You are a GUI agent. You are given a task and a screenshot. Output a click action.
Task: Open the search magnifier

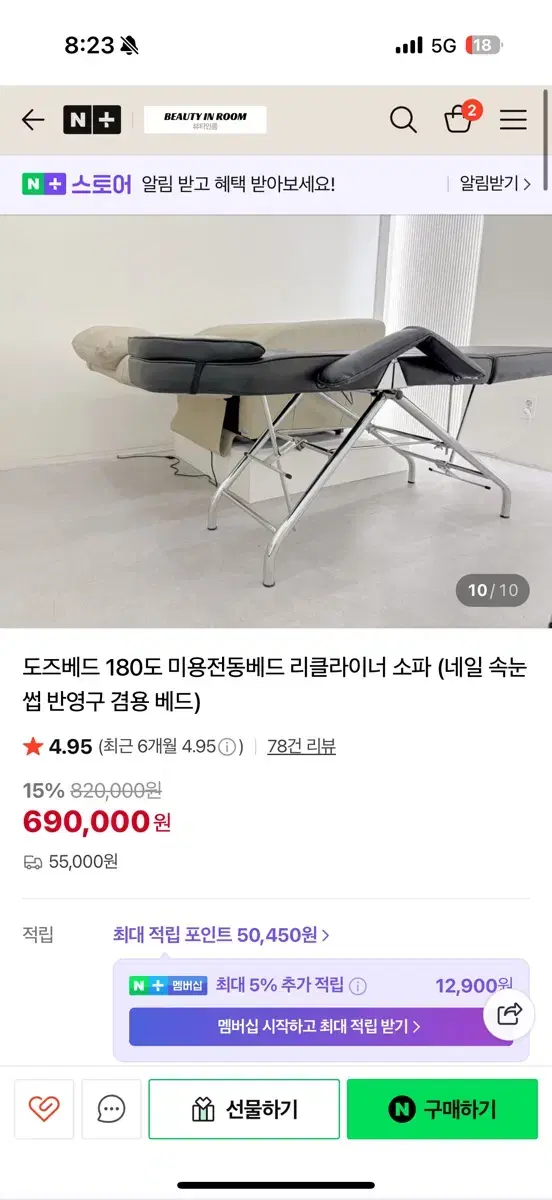(403, 120)
